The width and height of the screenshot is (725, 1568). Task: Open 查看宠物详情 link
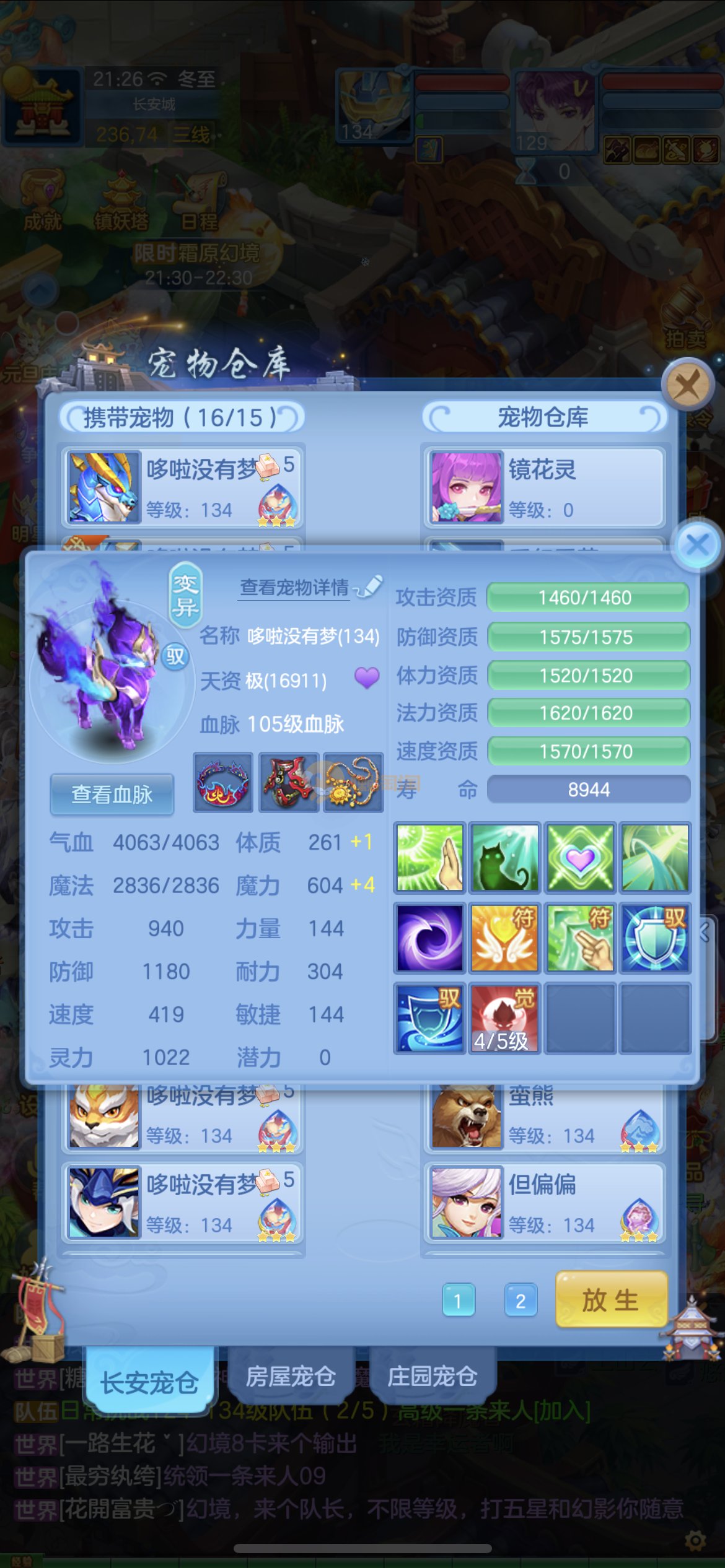pyautogui.click(x=294, y=587)
